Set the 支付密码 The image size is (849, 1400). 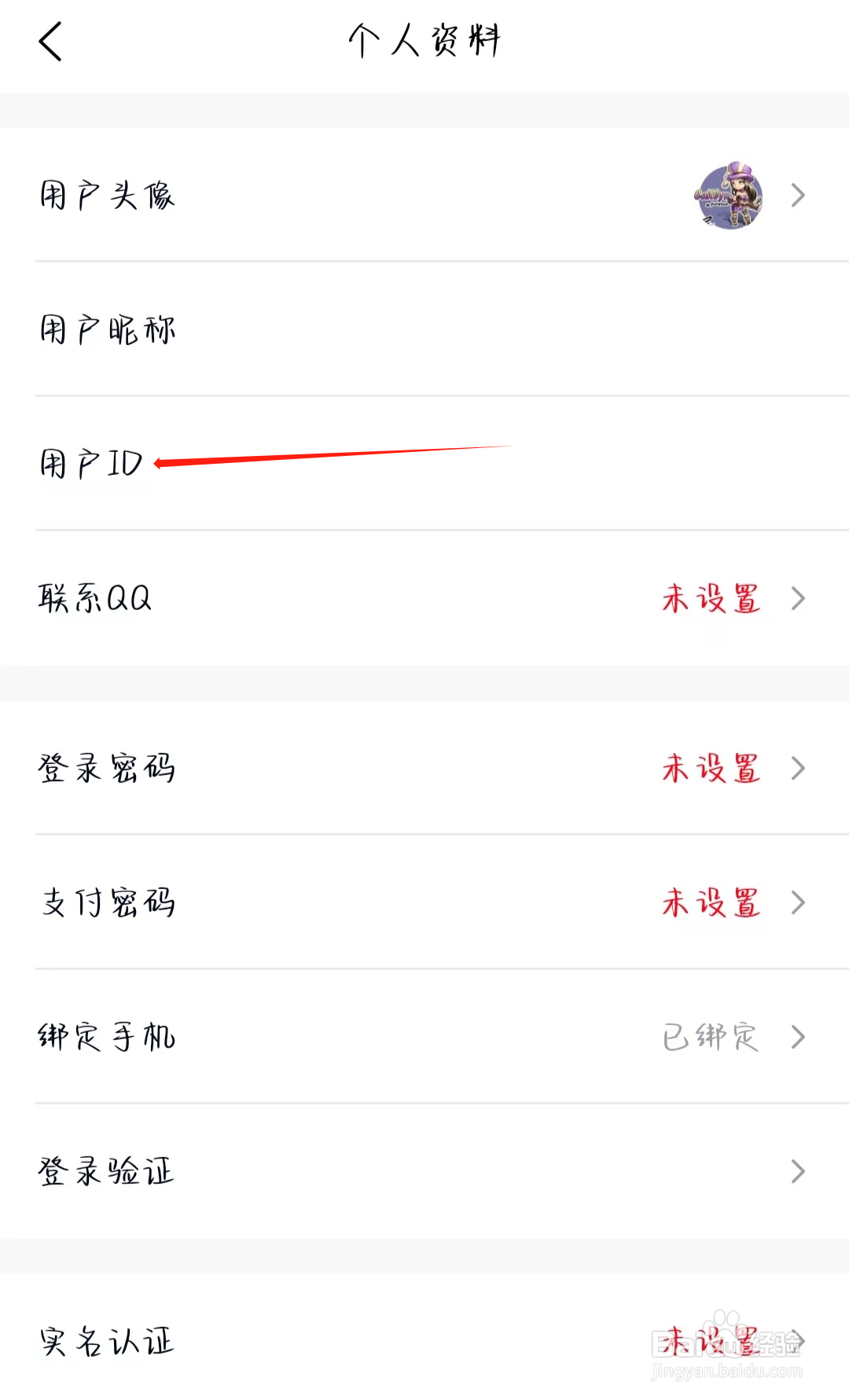[x=424, y=902]
